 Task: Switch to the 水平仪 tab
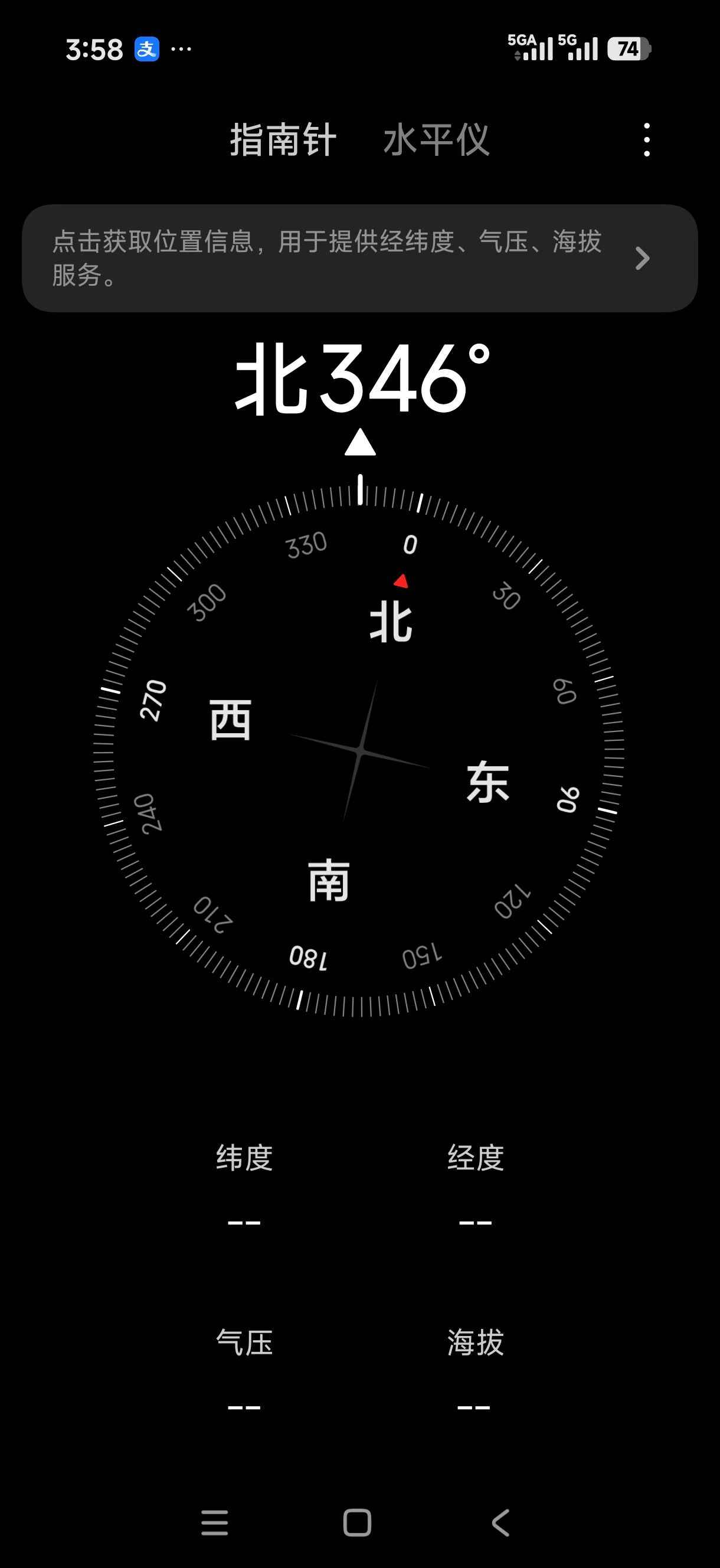(x=436, y=139)
